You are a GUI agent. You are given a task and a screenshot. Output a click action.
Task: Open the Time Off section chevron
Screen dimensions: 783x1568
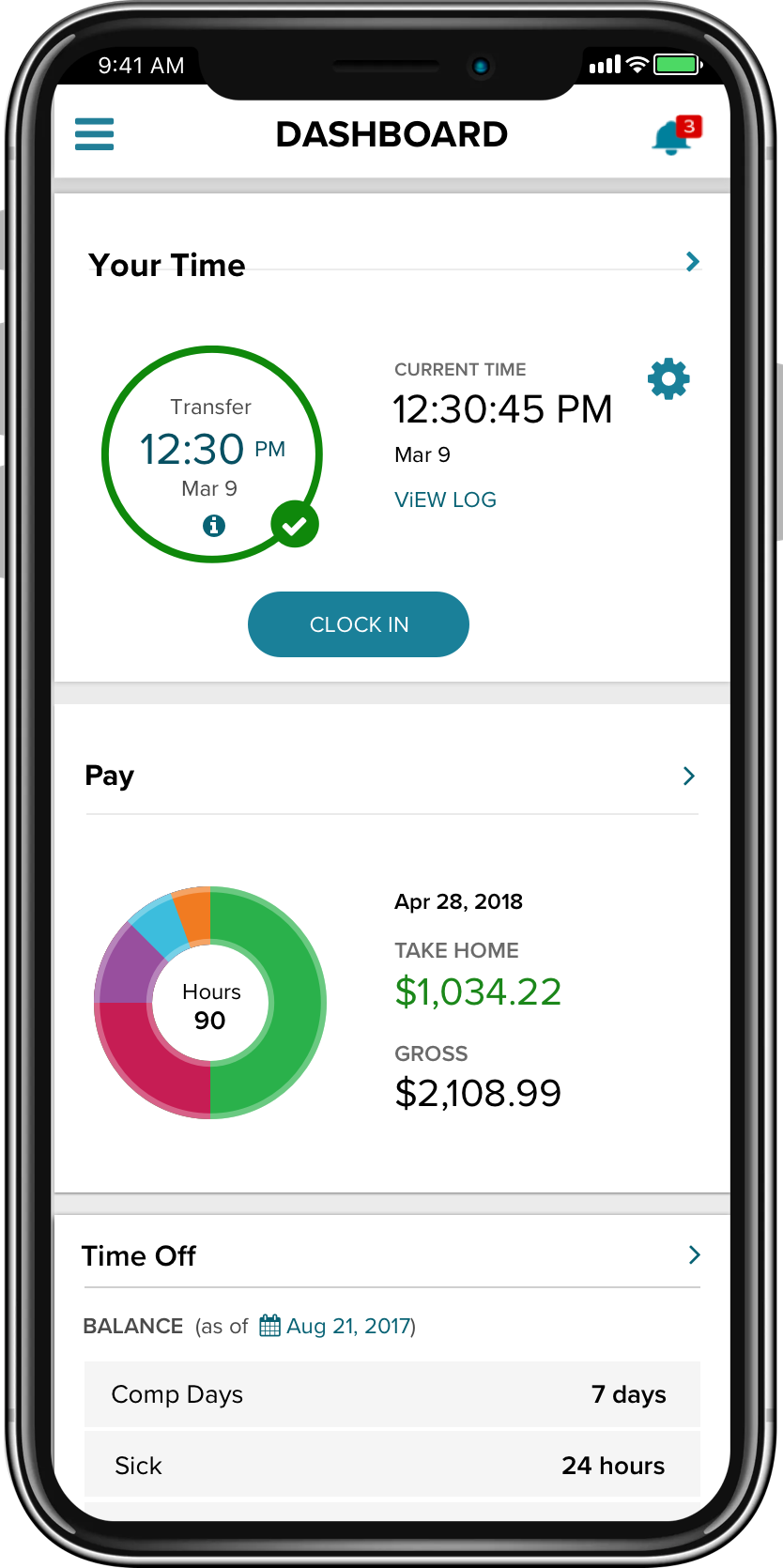694,1255
